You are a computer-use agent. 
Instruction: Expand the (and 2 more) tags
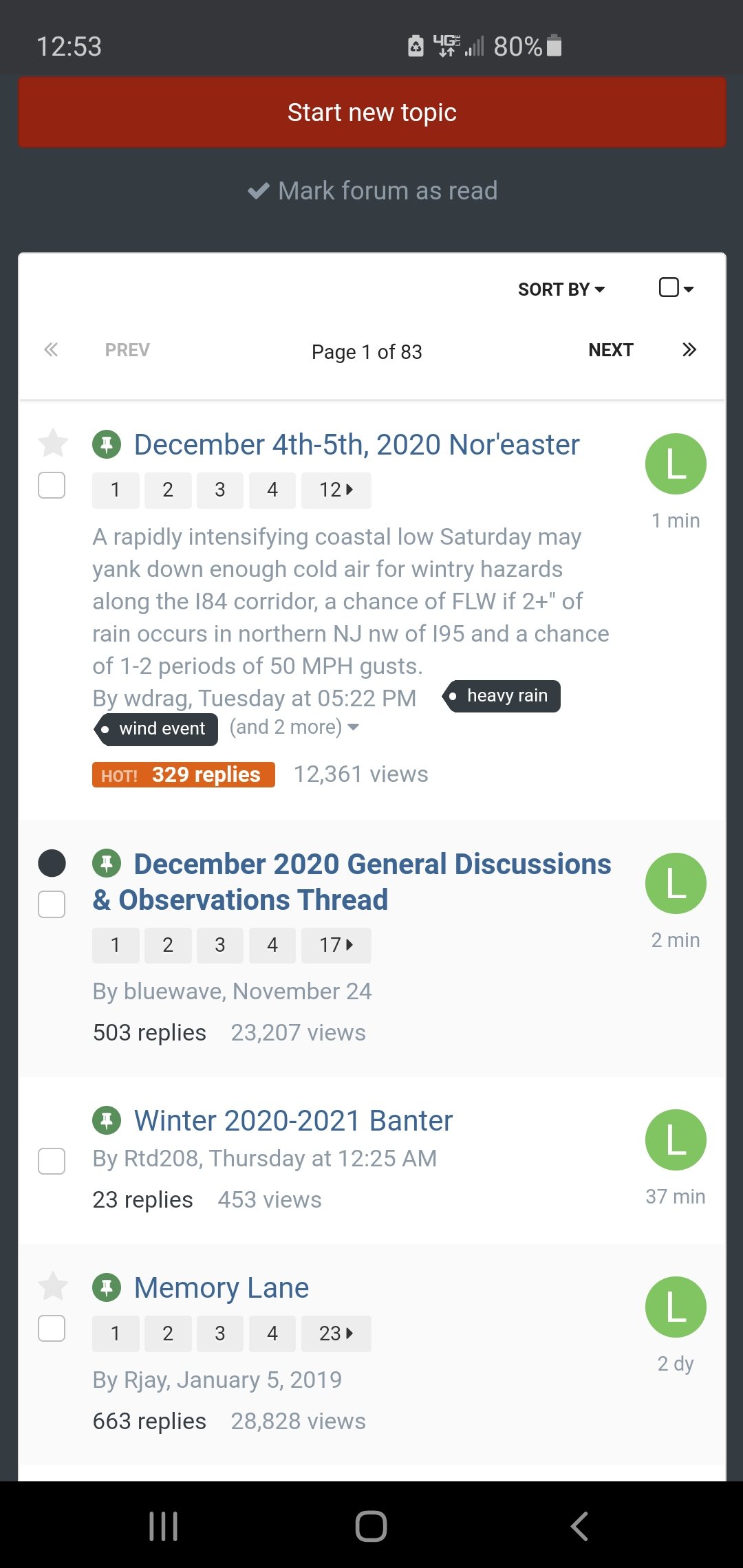[294, 727]
